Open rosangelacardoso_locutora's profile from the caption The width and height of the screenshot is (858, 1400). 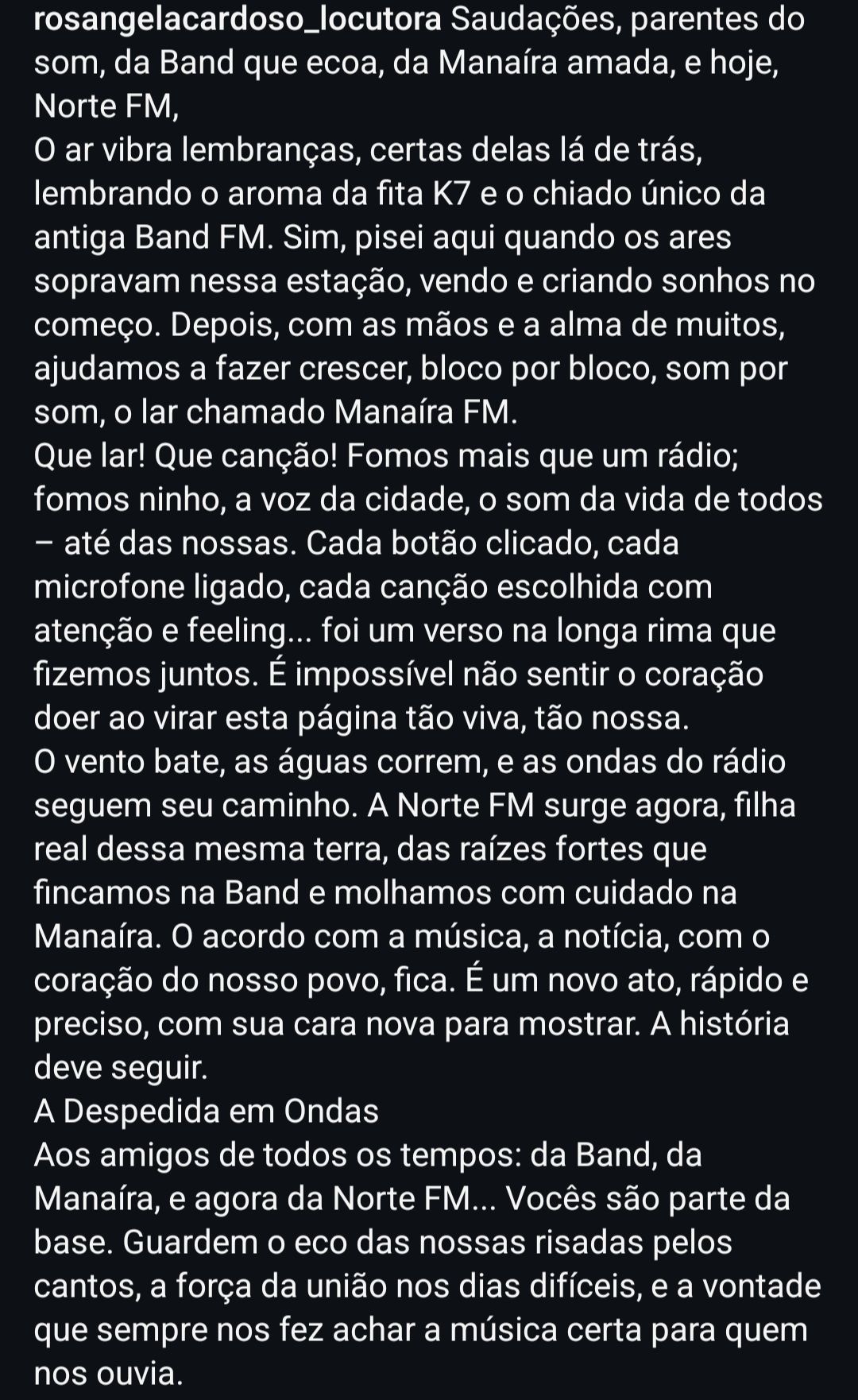[x=237, y=19]
